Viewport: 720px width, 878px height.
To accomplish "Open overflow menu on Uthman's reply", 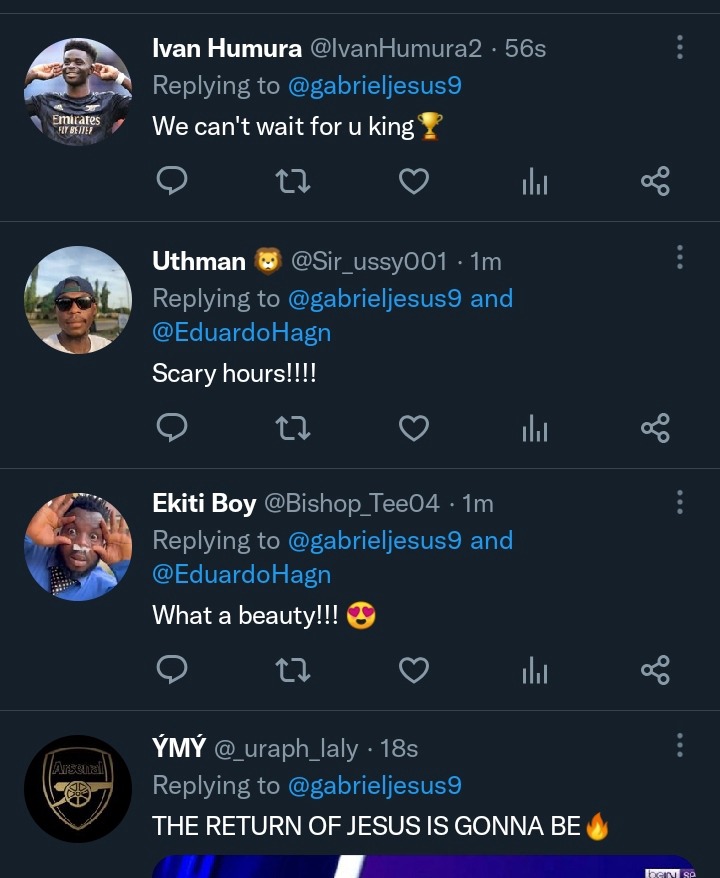I will coord(680,258).
